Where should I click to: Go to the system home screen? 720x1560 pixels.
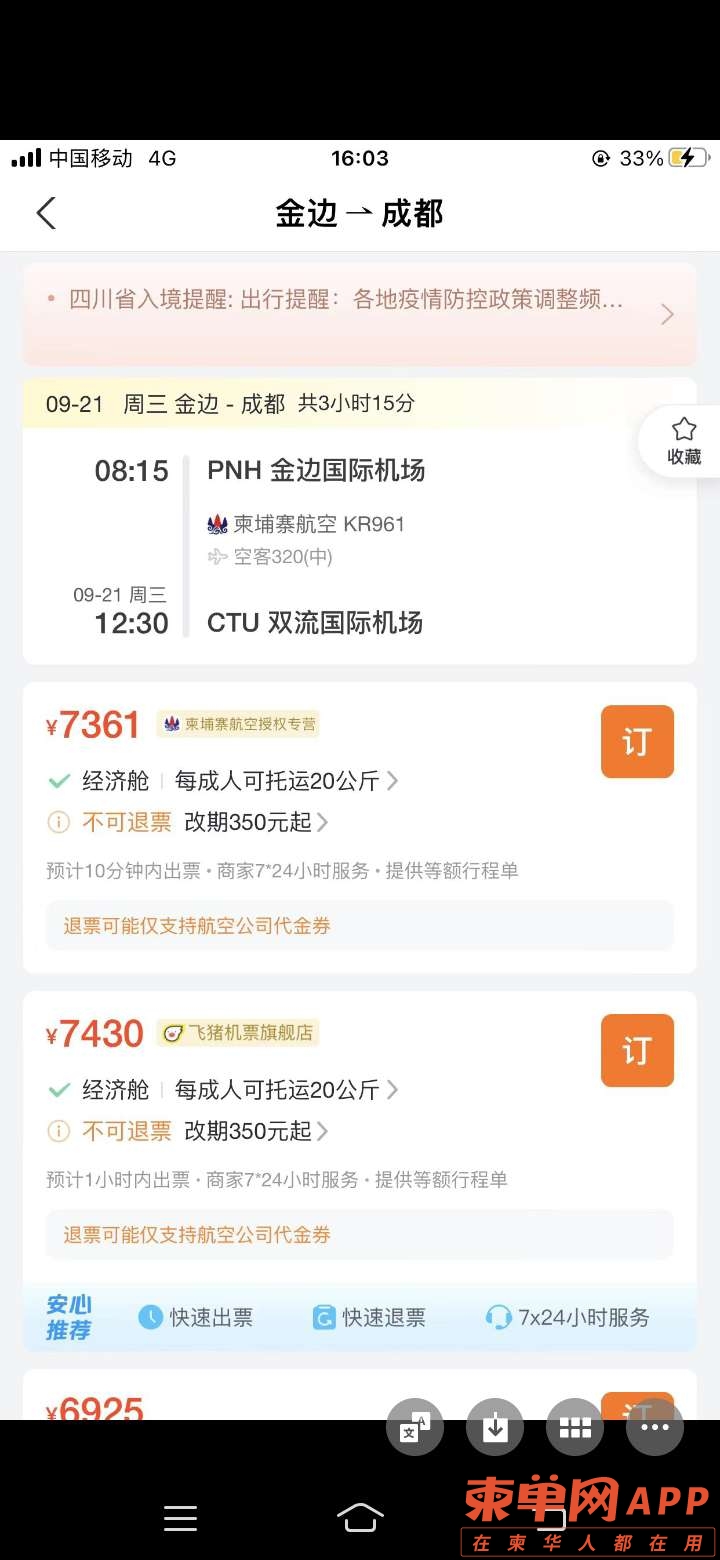pyautogui.click(x=360, y=1517)
